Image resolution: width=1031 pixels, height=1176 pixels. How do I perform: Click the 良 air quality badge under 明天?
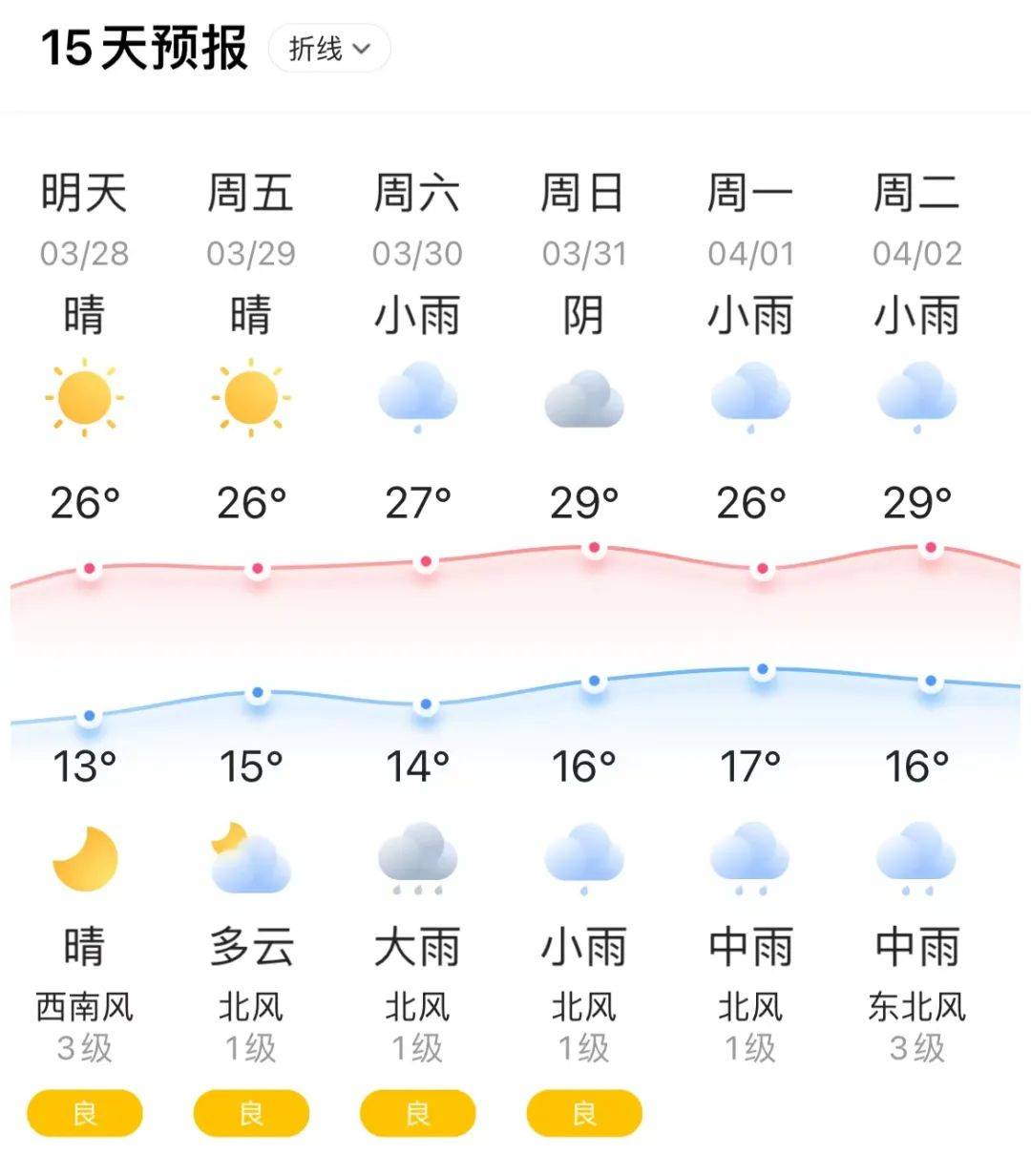84,1113
